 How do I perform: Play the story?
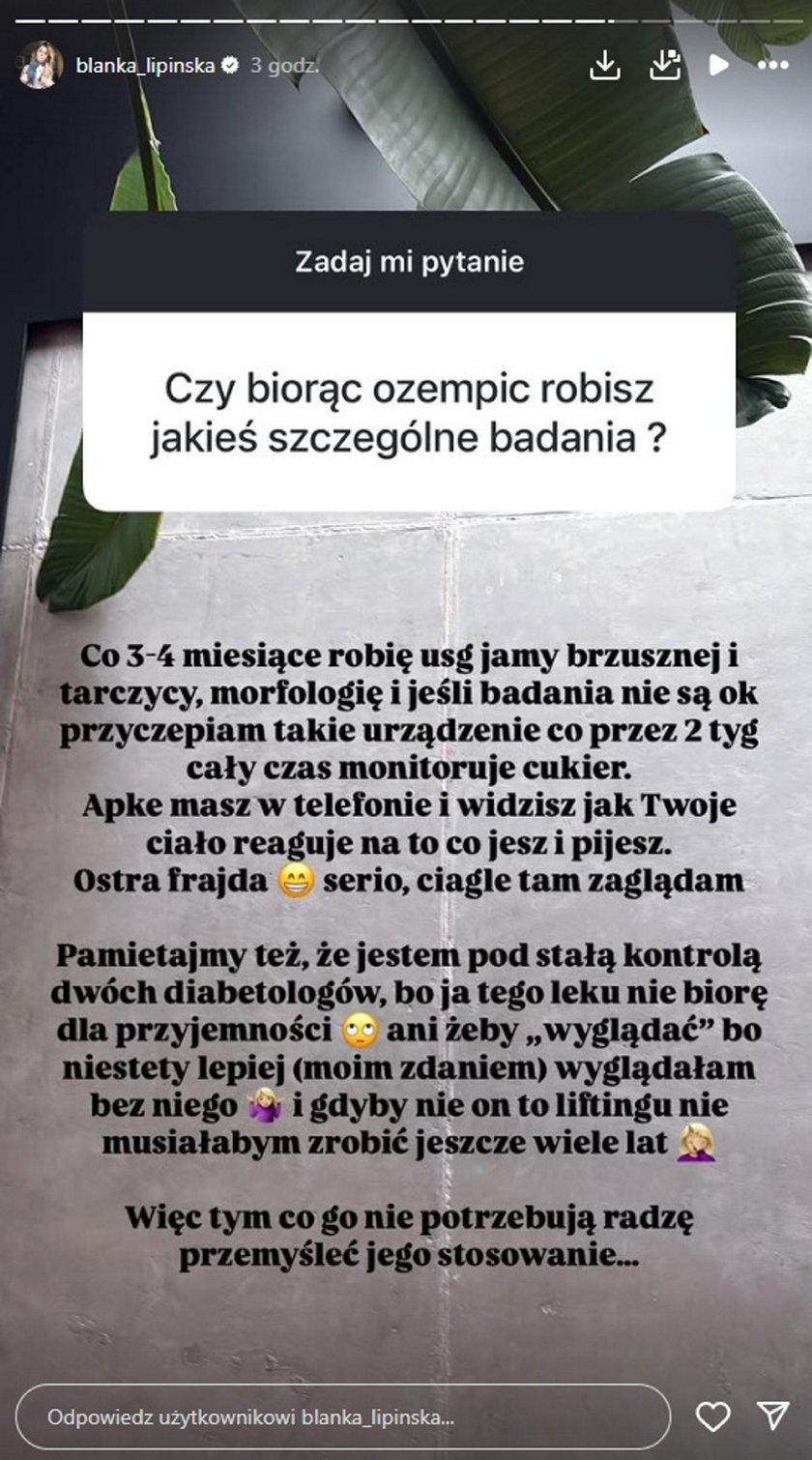(718, 65)
